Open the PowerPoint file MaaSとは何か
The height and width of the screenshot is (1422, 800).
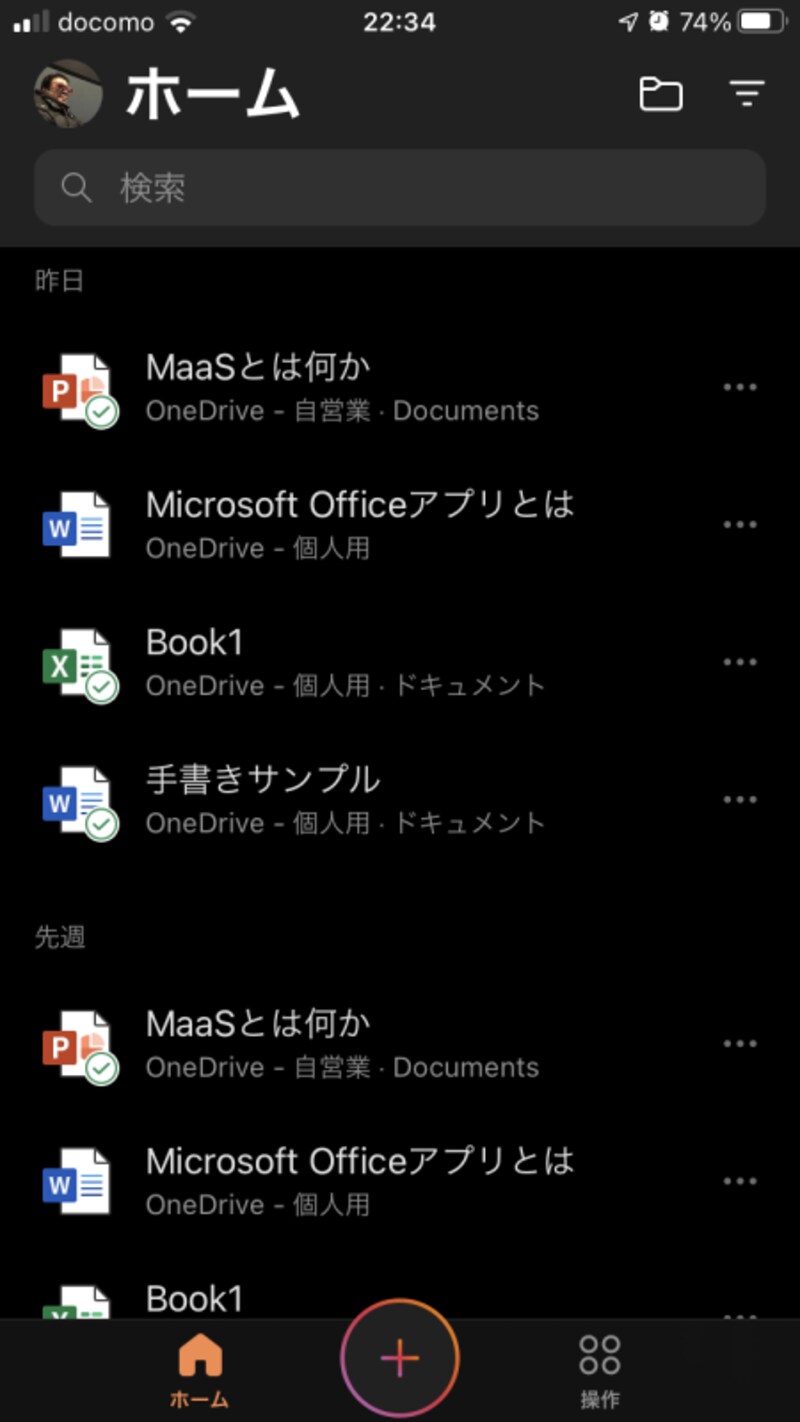click(x=258, y=368)
